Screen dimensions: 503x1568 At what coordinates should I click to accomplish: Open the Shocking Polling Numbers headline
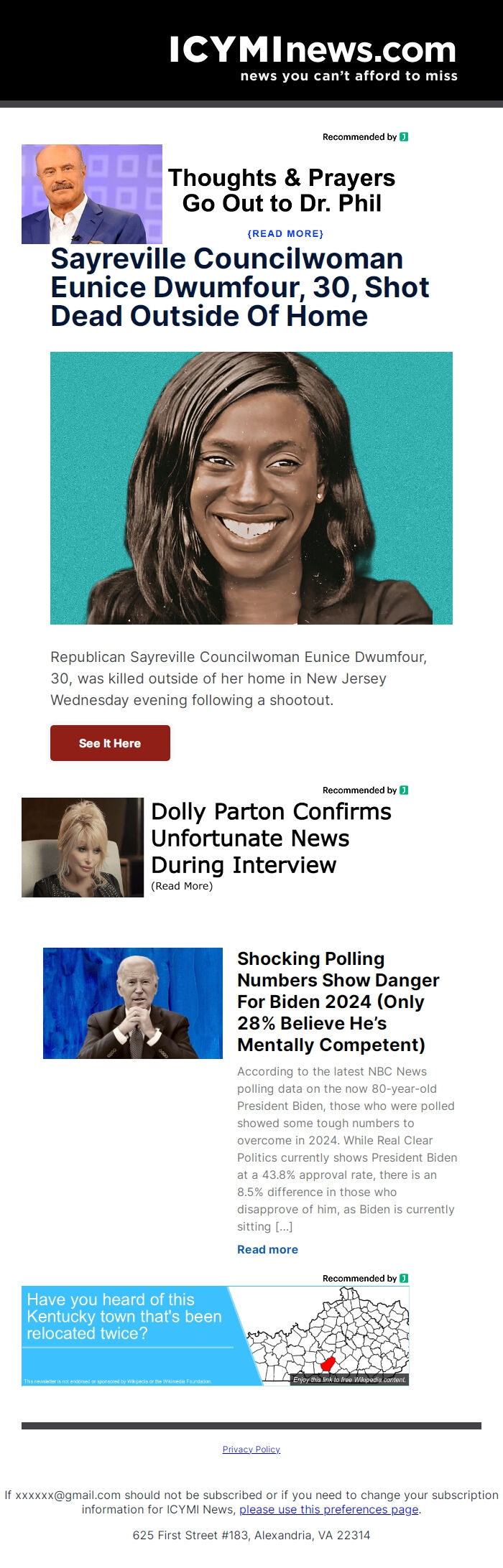coord(338,1002)
